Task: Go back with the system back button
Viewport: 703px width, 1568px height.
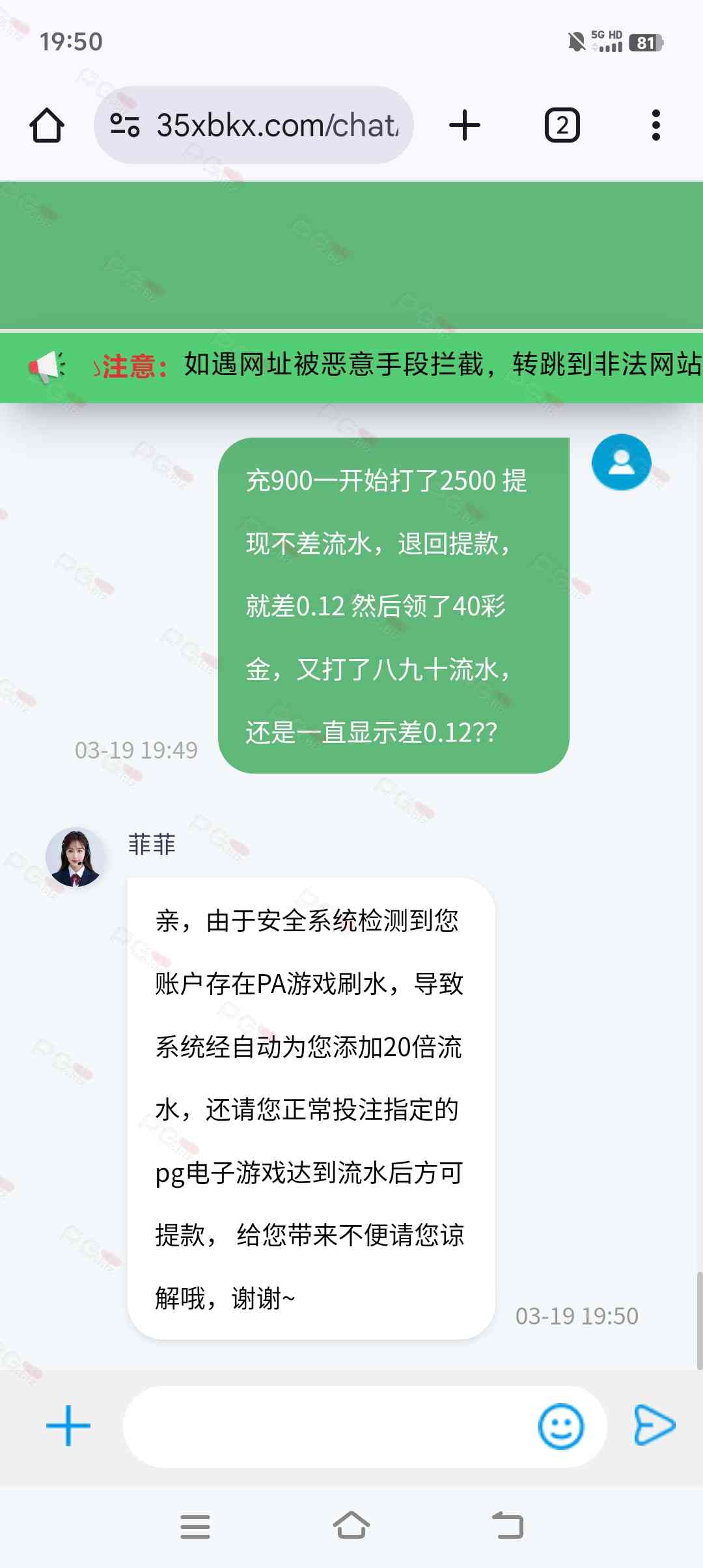Action: (x=508, y=1526)
